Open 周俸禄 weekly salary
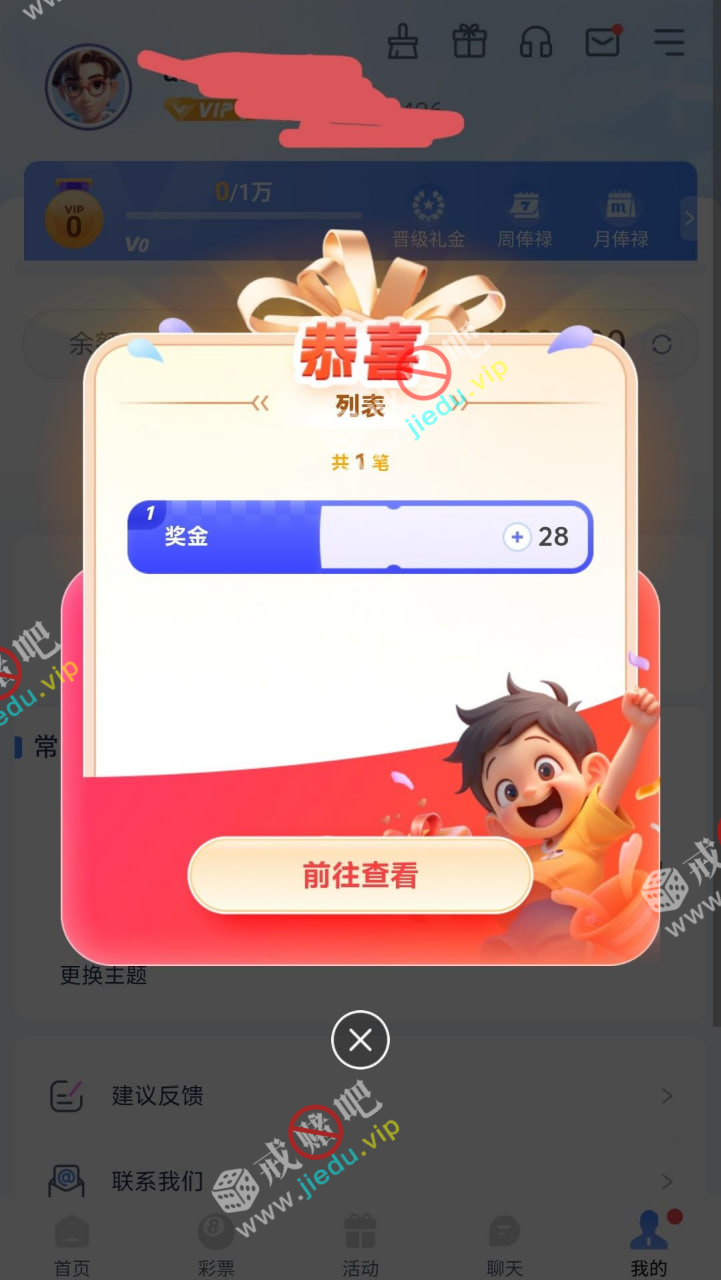 tap(524, 218)
